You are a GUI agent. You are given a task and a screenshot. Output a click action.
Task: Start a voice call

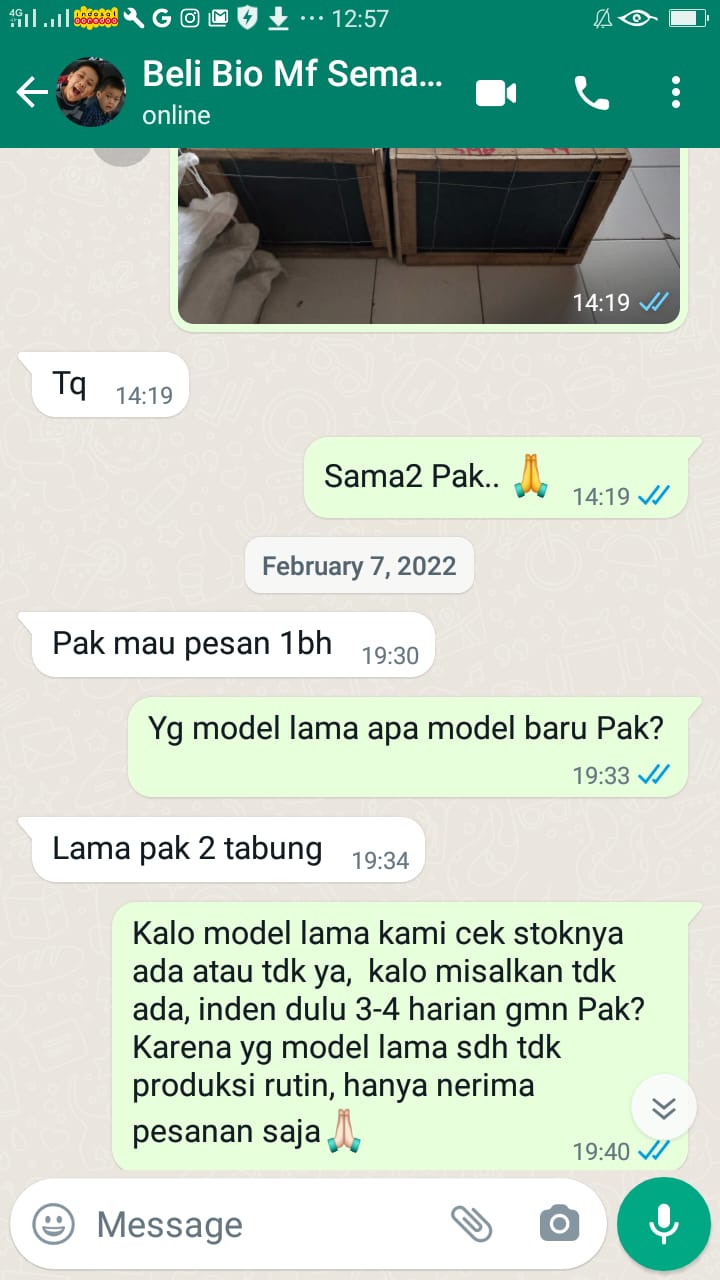[591, 93]
